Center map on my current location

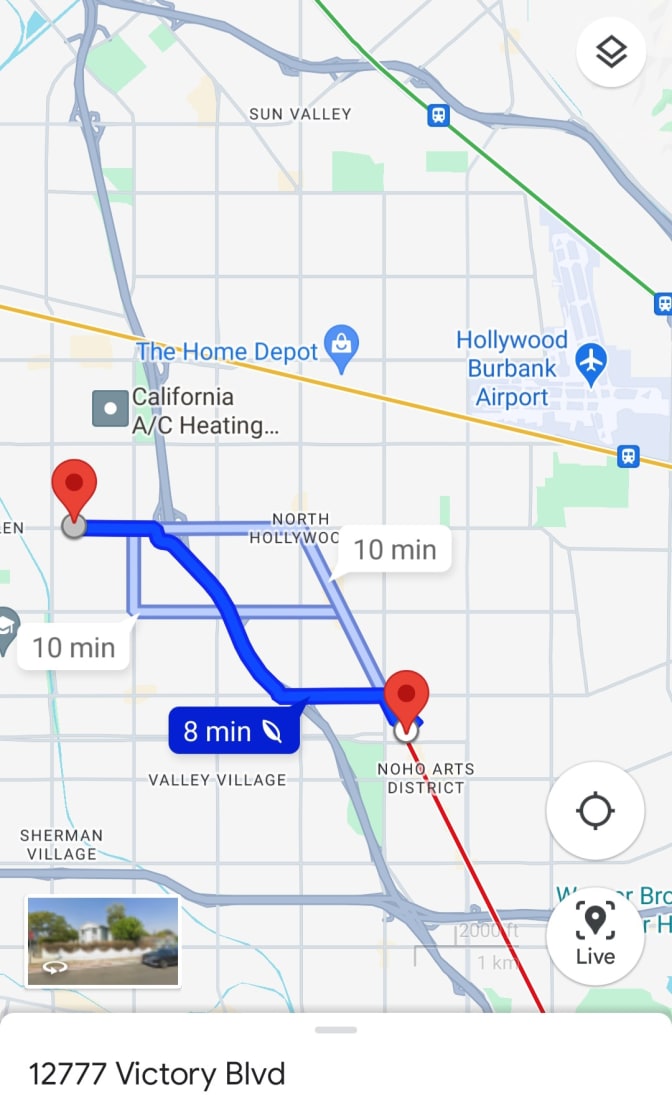tap(595, 810)
